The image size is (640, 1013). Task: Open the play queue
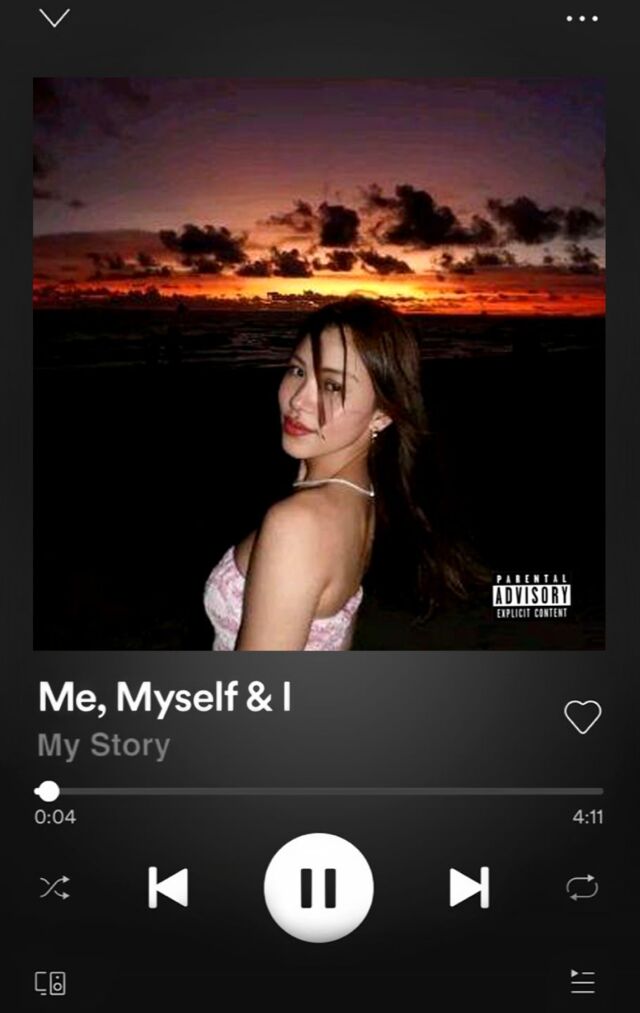click(x=582, y=981)
